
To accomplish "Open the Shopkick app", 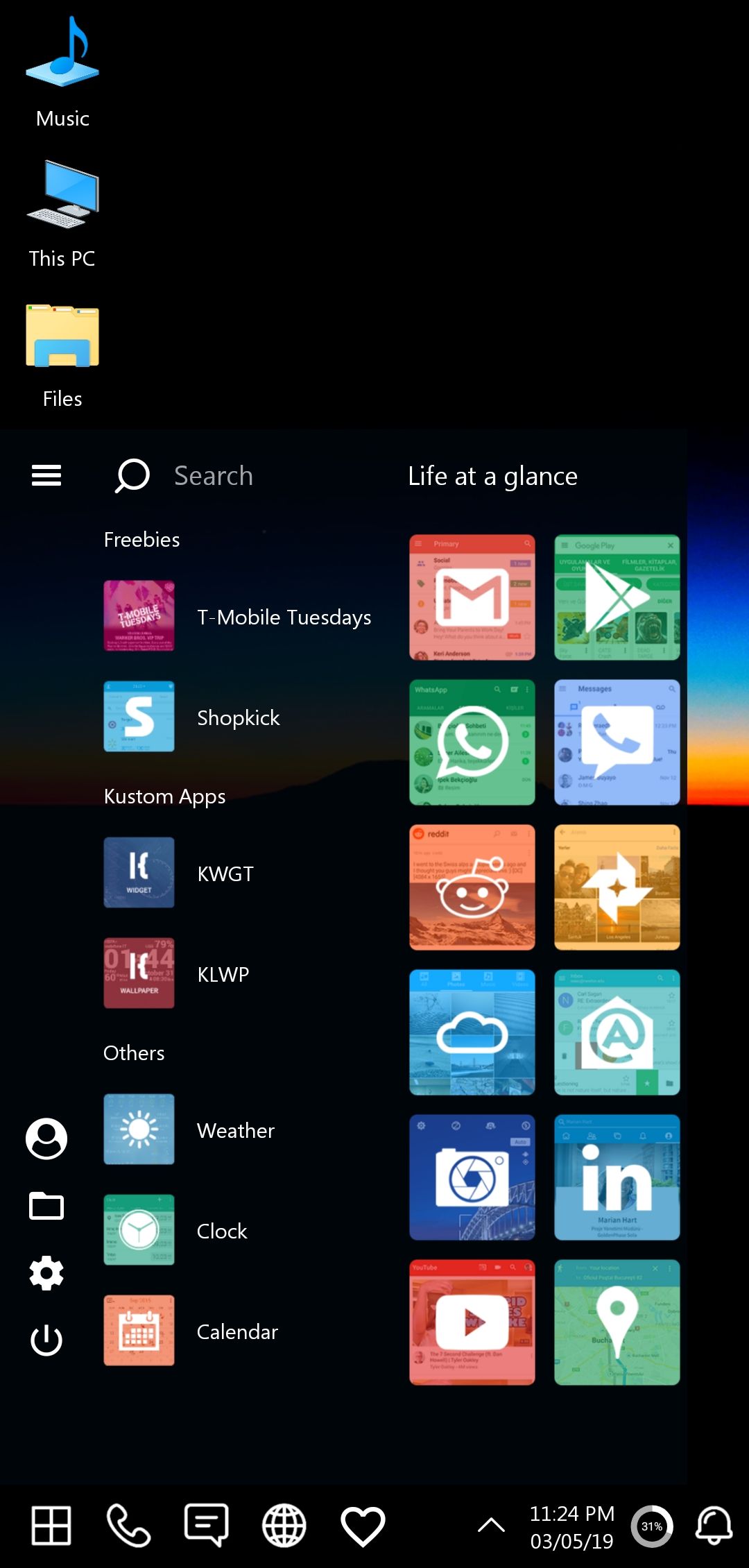I will click(192, 717).
